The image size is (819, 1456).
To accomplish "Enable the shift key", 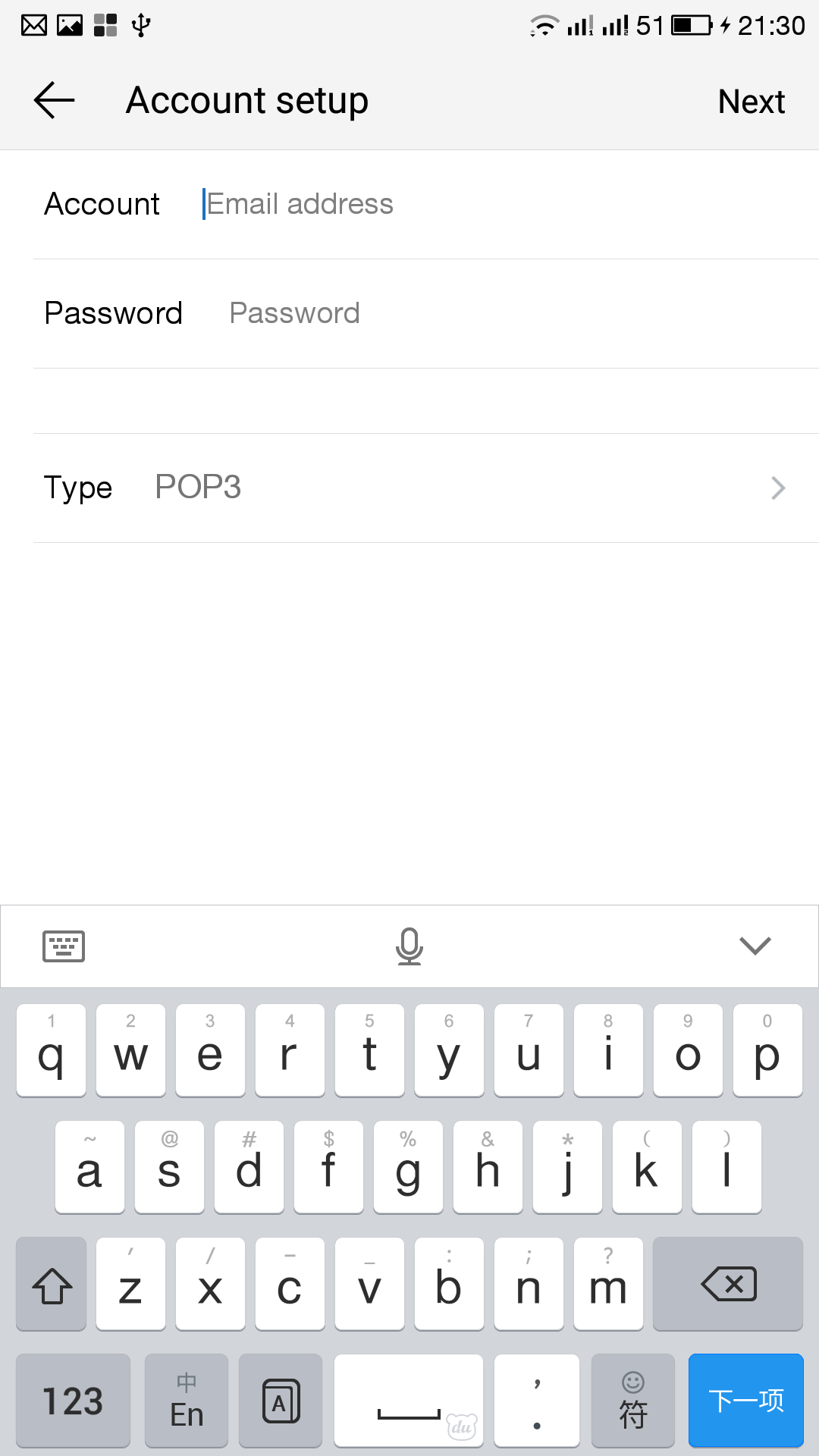I will click(52, 1284).
